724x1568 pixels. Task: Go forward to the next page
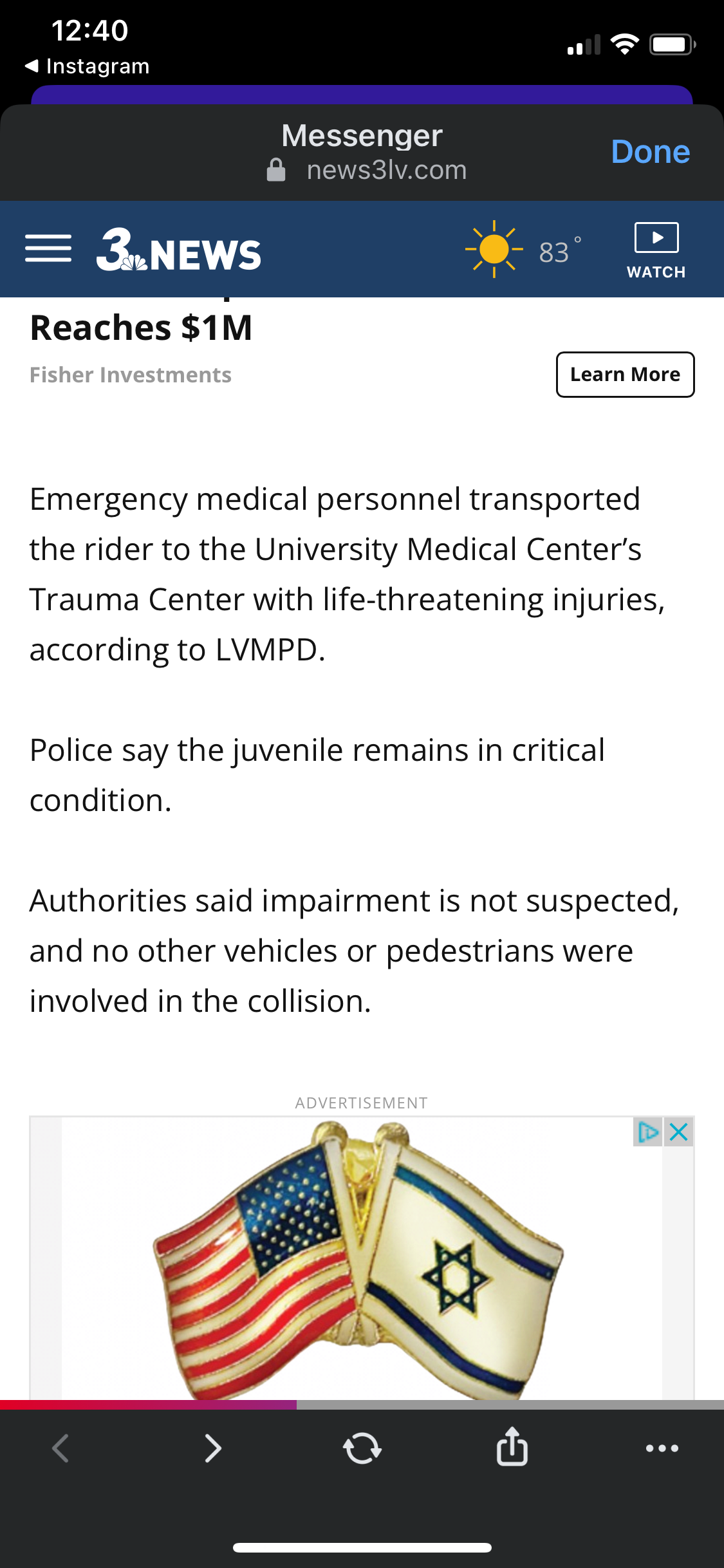pos(212,1448)
